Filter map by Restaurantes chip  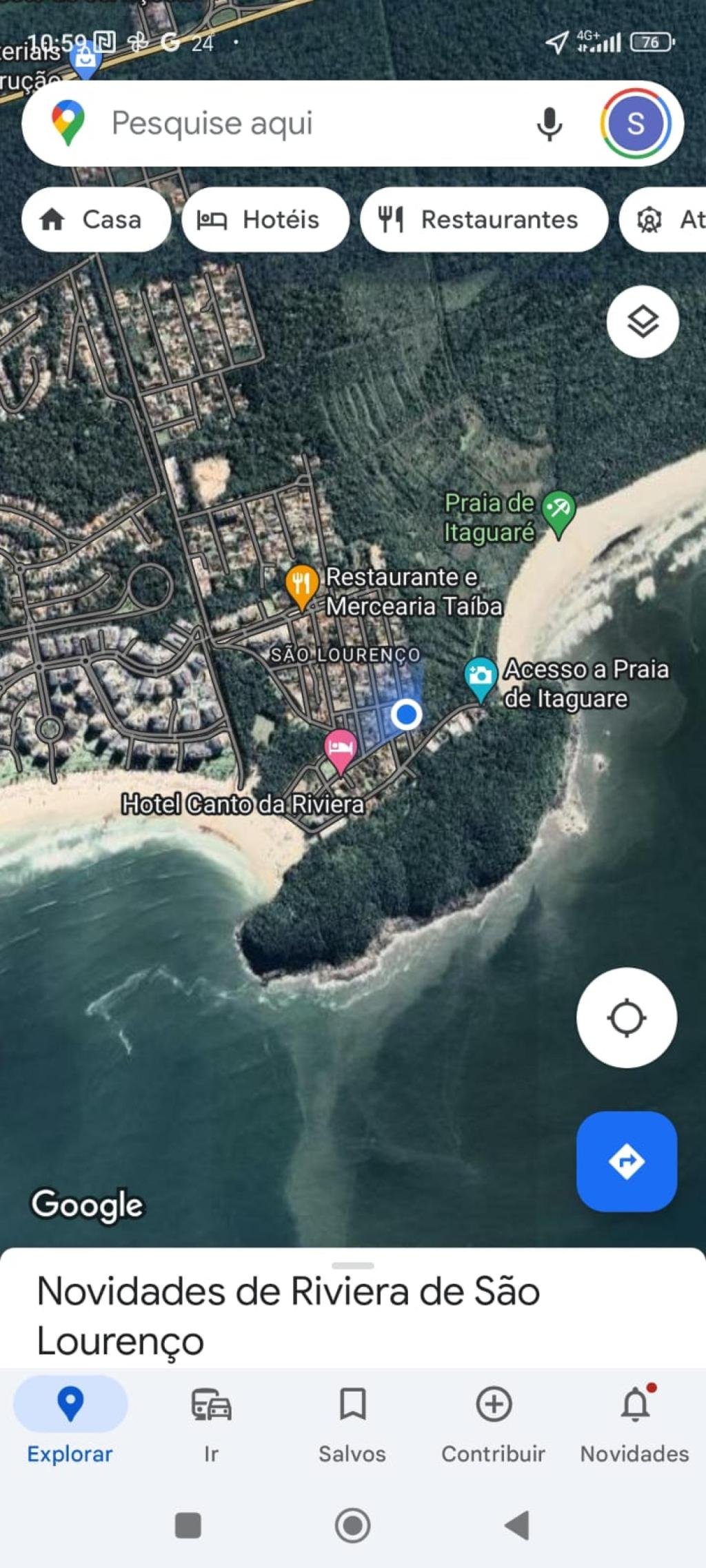pyautogui.click(x=484, y=220)
